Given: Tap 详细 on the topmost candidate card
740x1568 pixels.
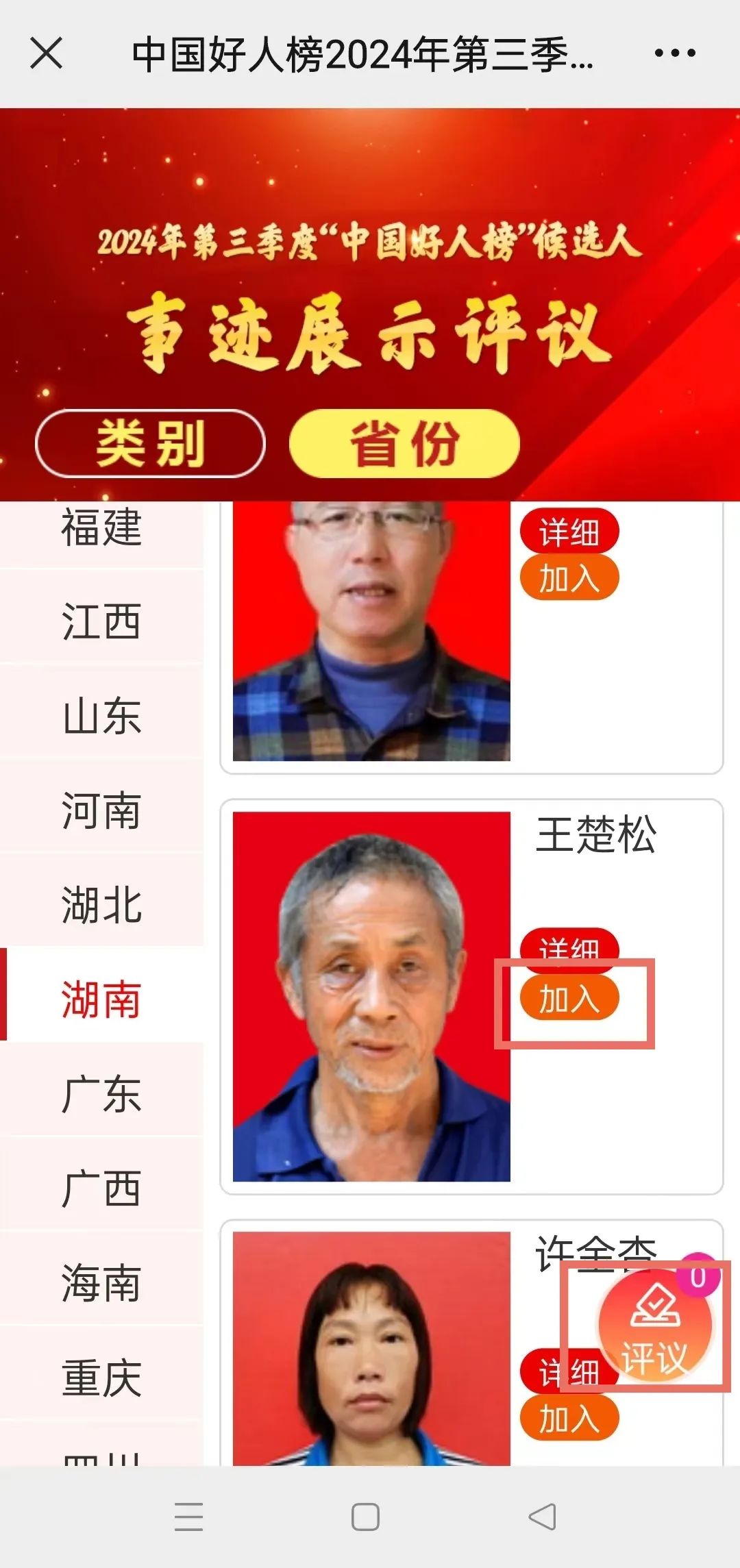Looking at the screenshot, I should (x=569, y=531).
